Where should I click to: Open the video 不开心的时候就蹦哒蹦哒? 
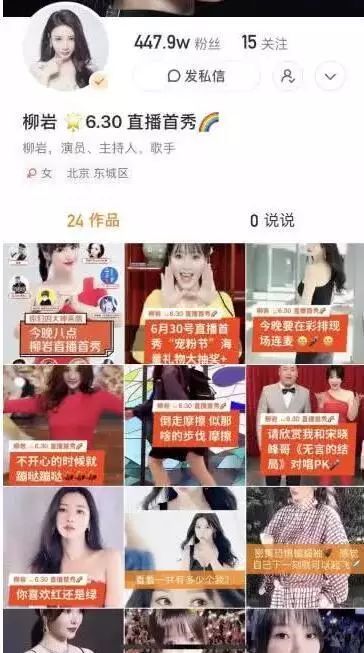[x=63, y=425]
